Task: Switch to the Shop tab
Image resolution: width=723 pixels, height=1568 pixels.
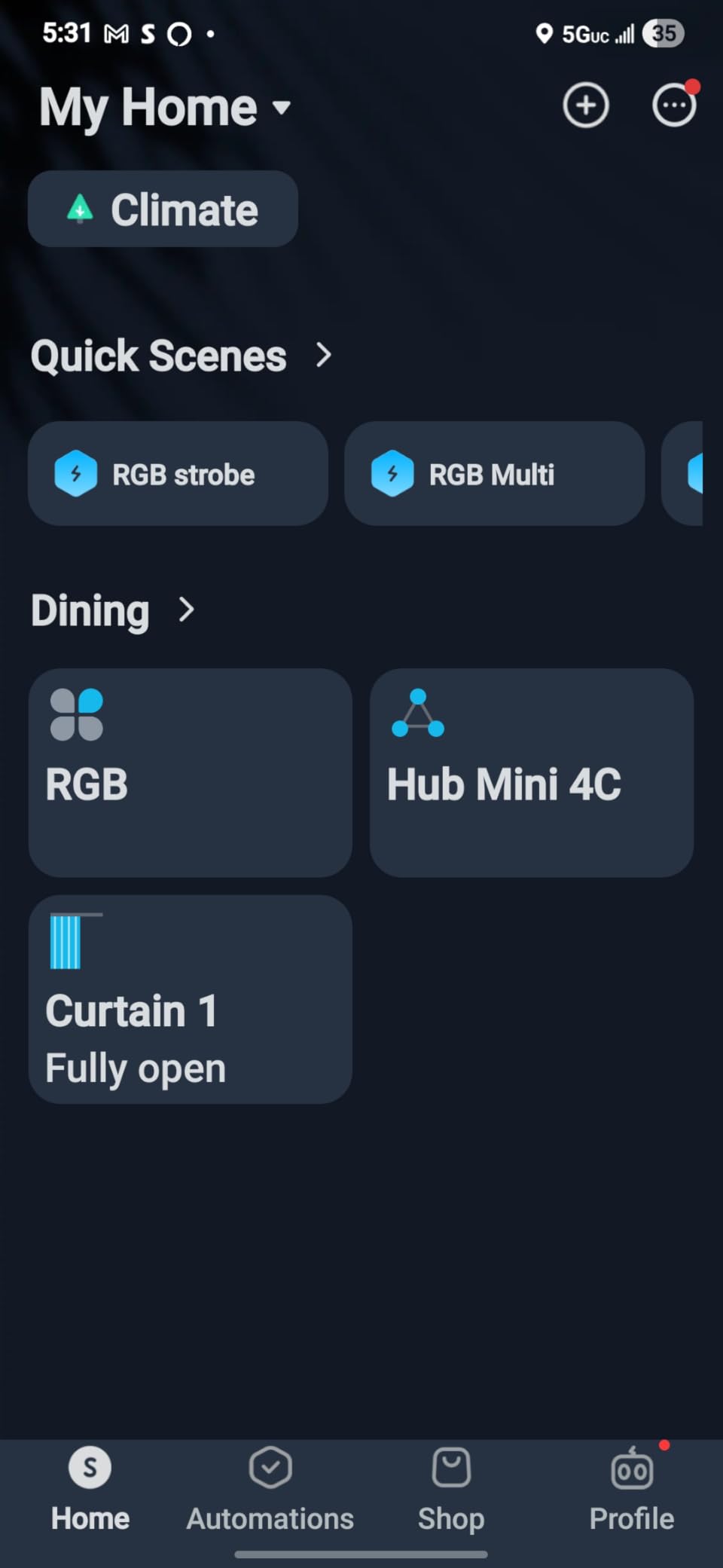Action: pyautogui.click(x=451, y=1489)
